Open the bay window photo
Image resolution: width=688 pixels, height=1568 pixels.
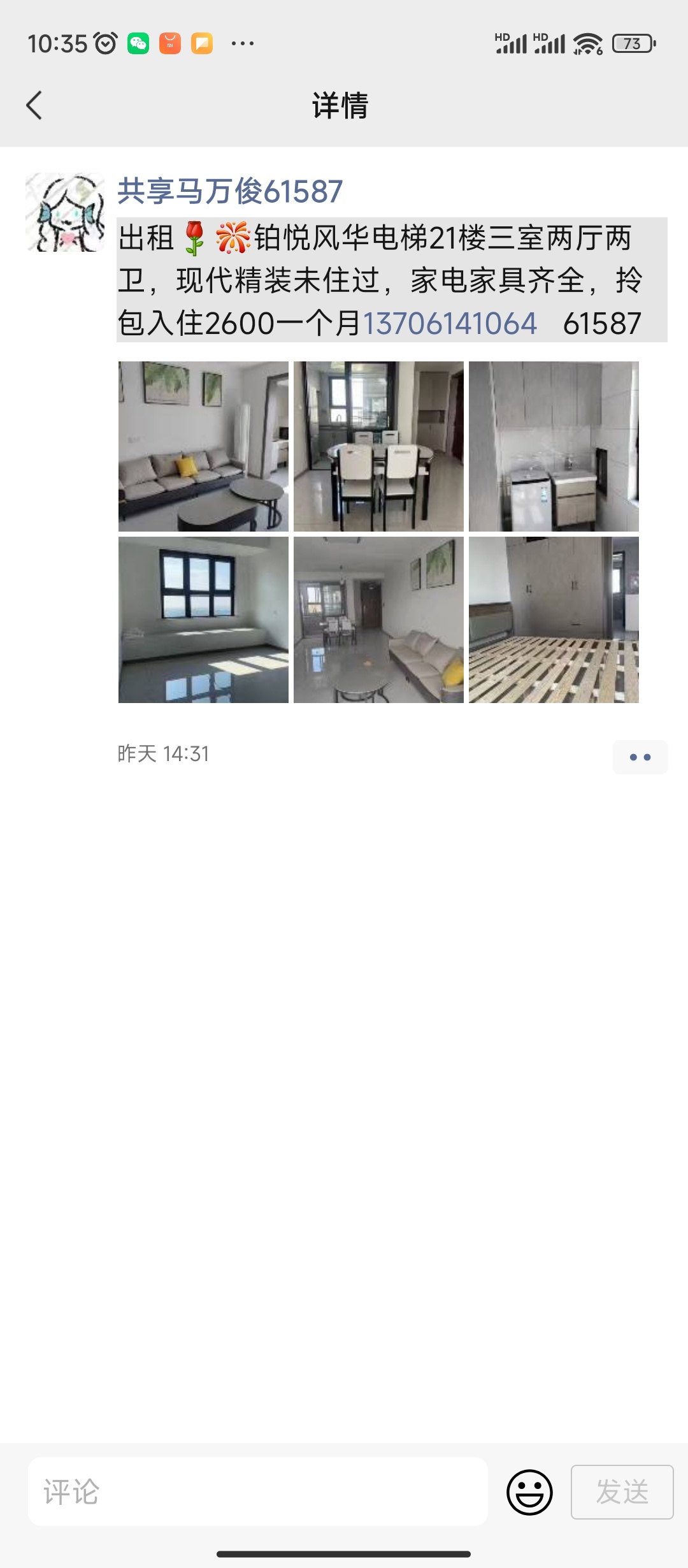coord(203,620)
